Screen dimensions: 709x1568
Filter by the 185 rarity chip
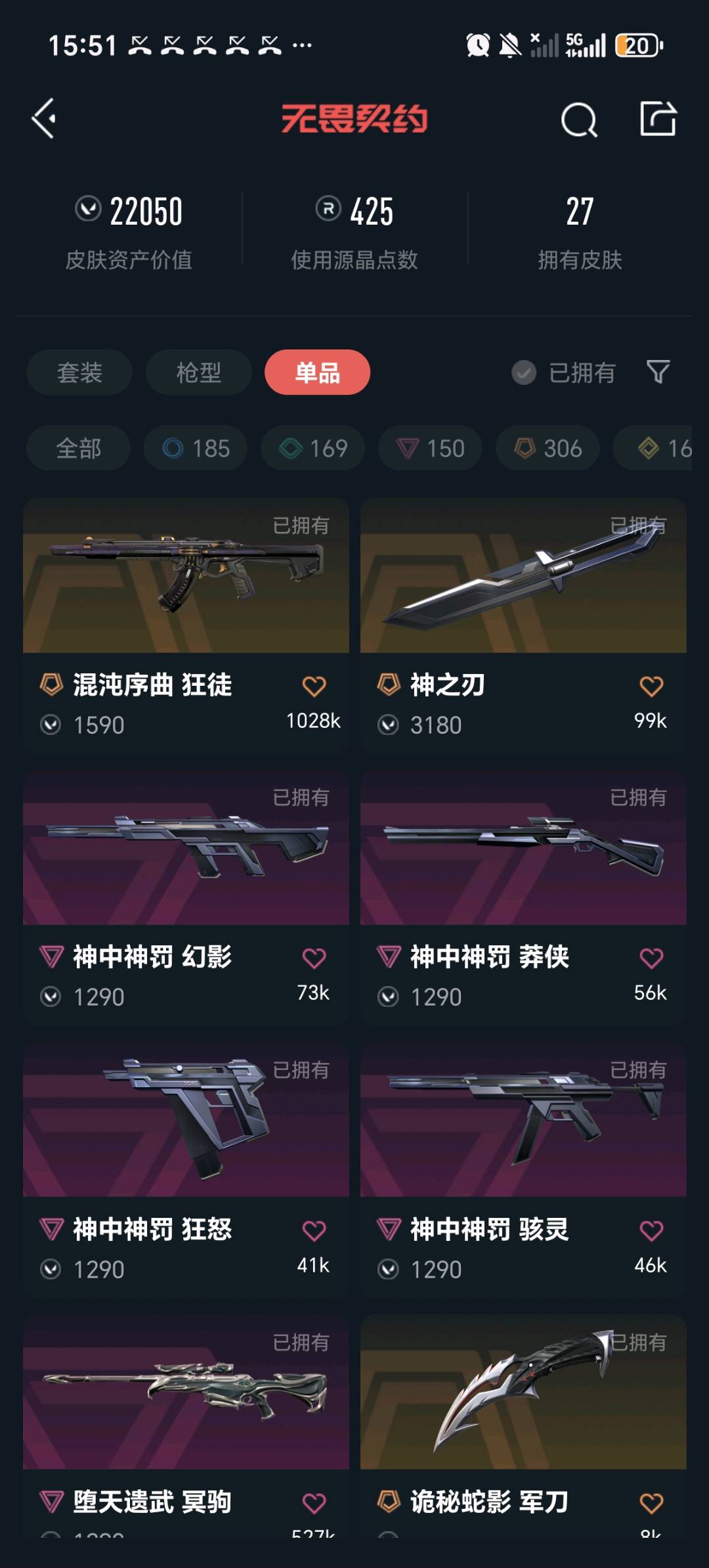[196, 449]
